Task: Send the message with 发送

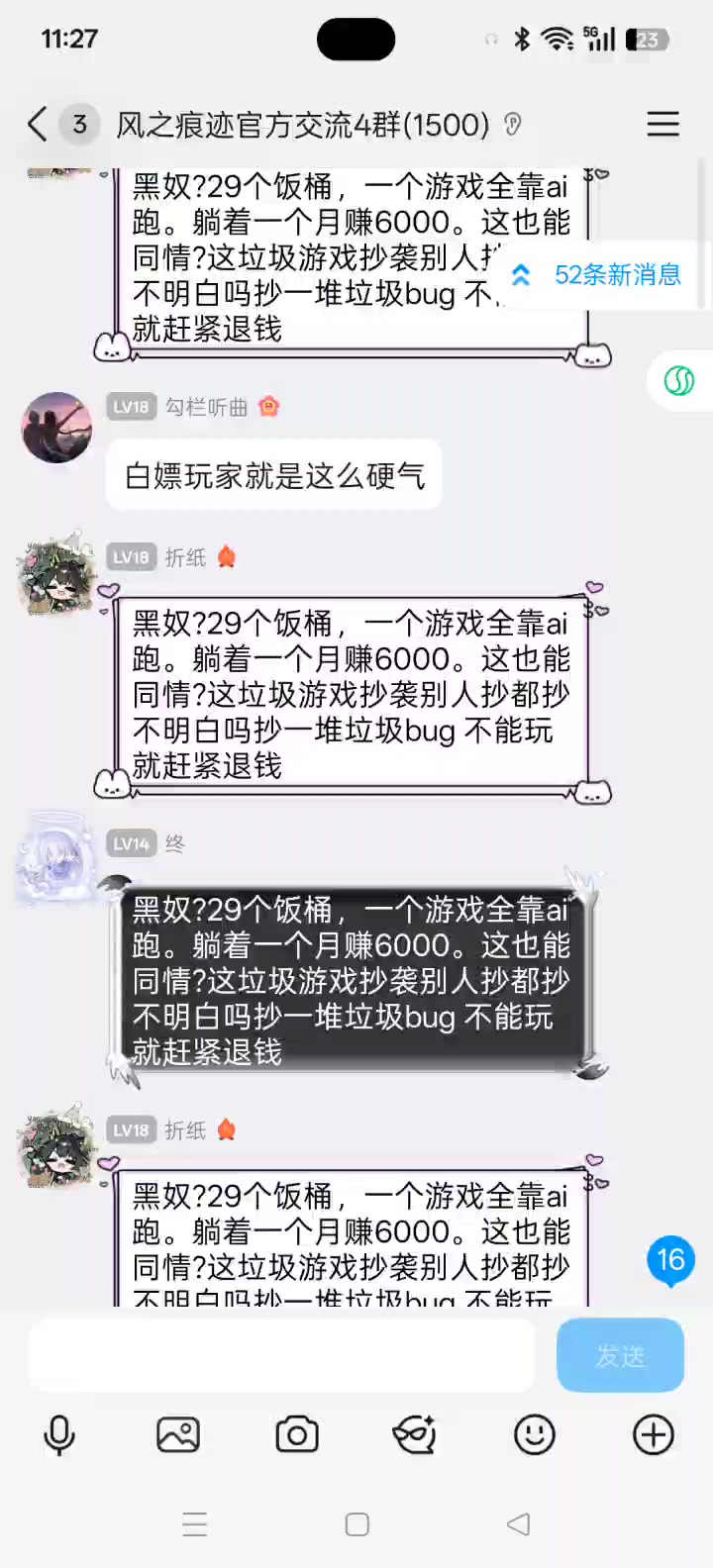Action: click(x=620, y=1355)
